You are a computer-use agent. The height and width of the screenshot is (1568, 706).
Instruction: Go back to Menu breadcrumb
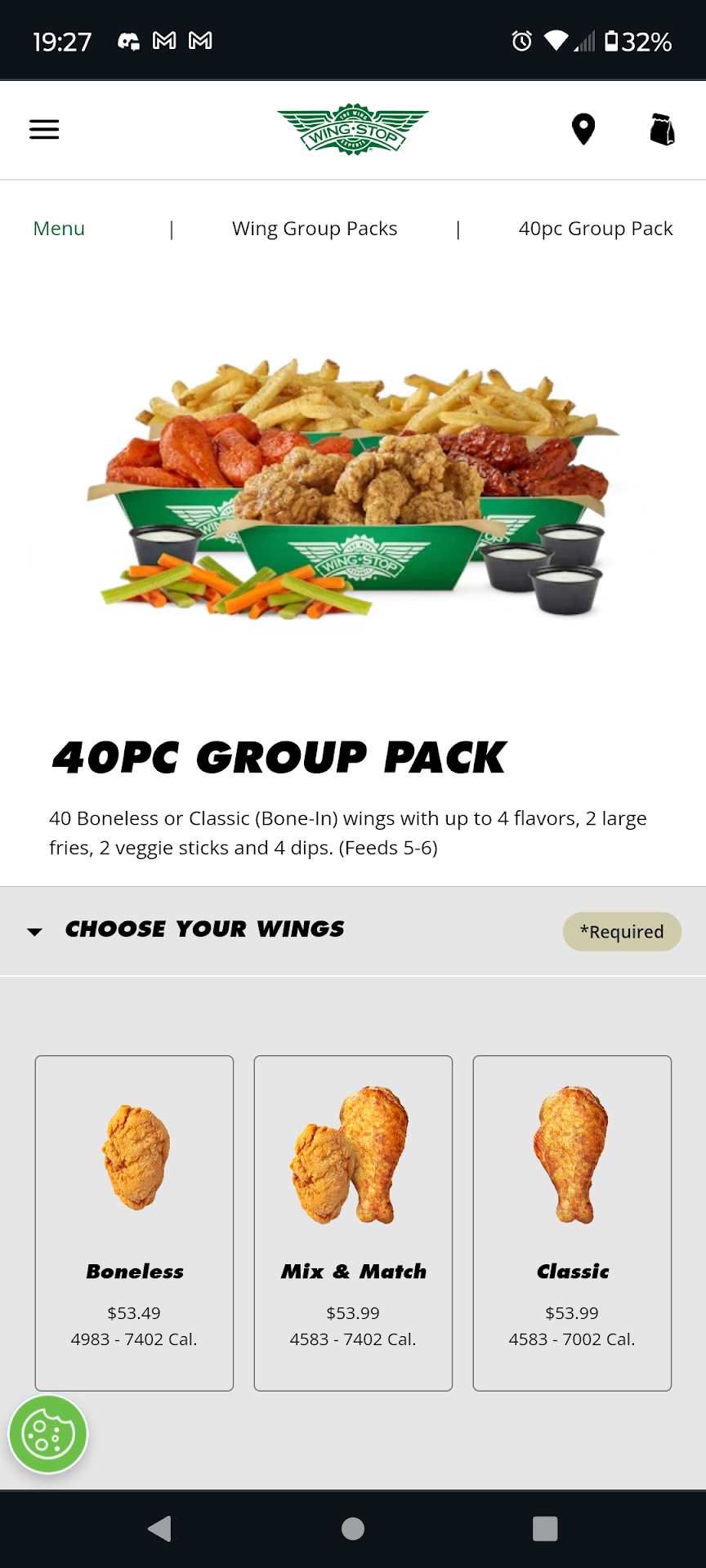59,229
